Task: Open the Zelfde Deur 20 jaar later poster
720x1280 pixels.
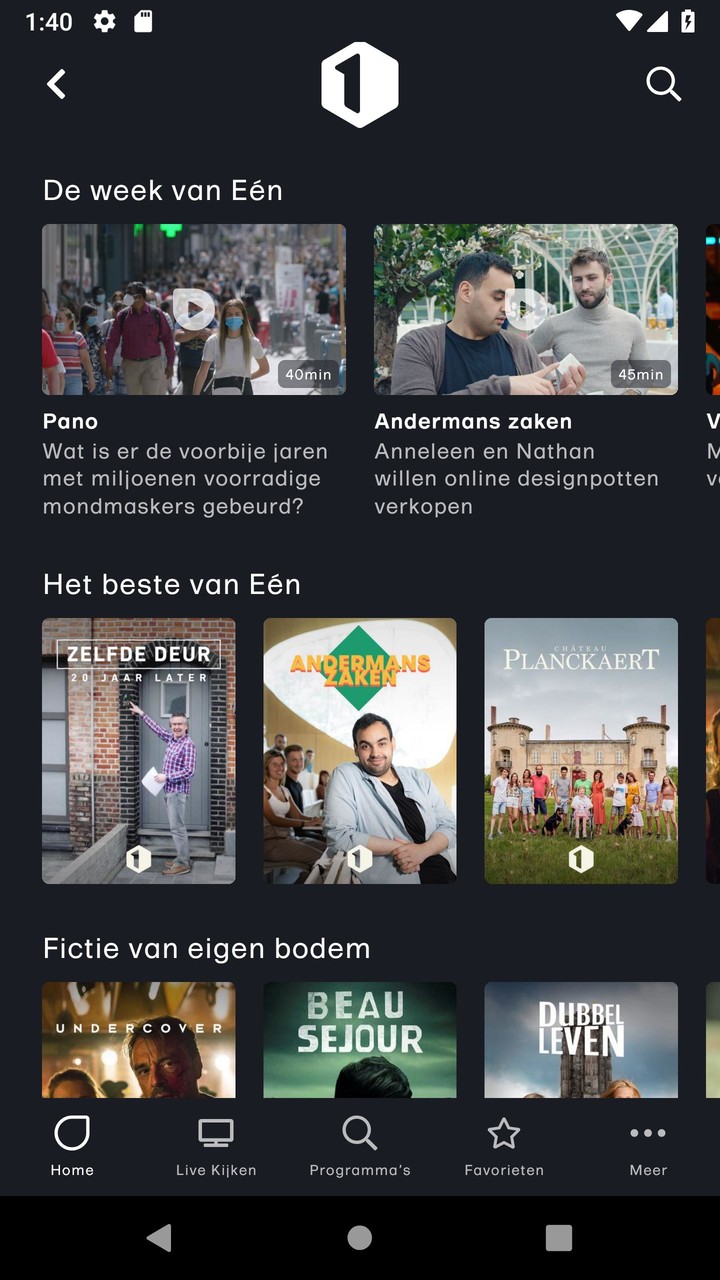Action: (x=139, y=750)
